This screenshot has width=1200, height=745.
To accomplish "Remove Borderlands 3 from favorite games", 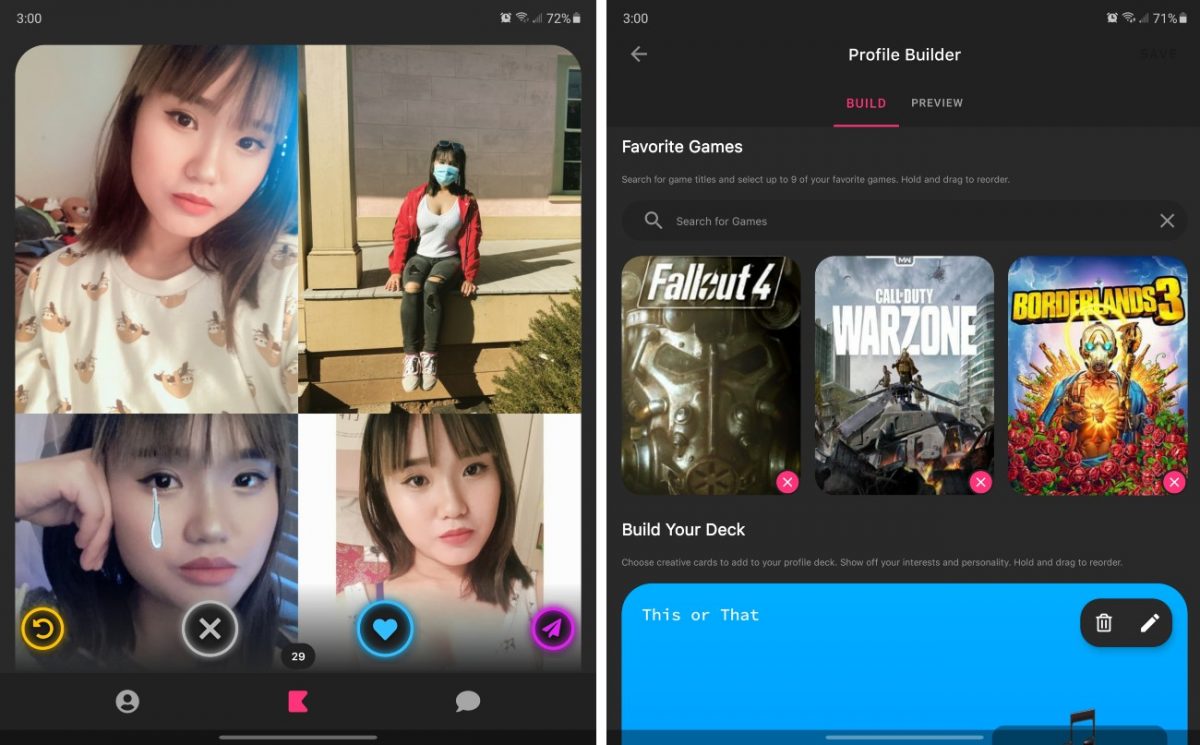I will (x=1174, y=483).
